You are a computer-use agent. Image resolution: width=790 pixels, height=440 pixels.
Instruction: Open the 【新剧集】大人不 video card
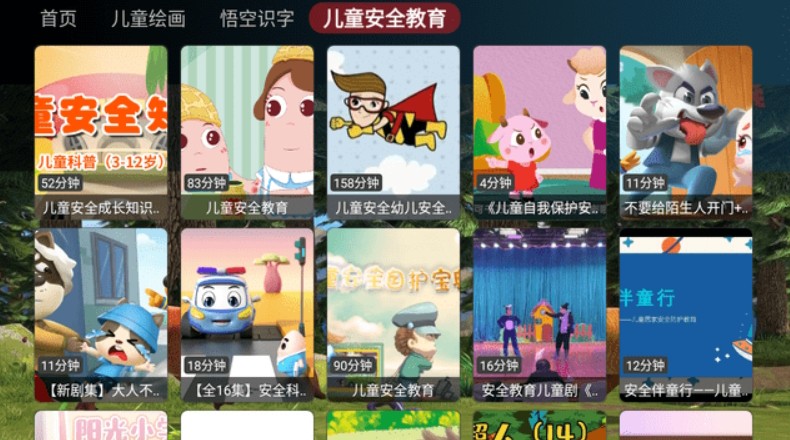click(x=101, y=313)
